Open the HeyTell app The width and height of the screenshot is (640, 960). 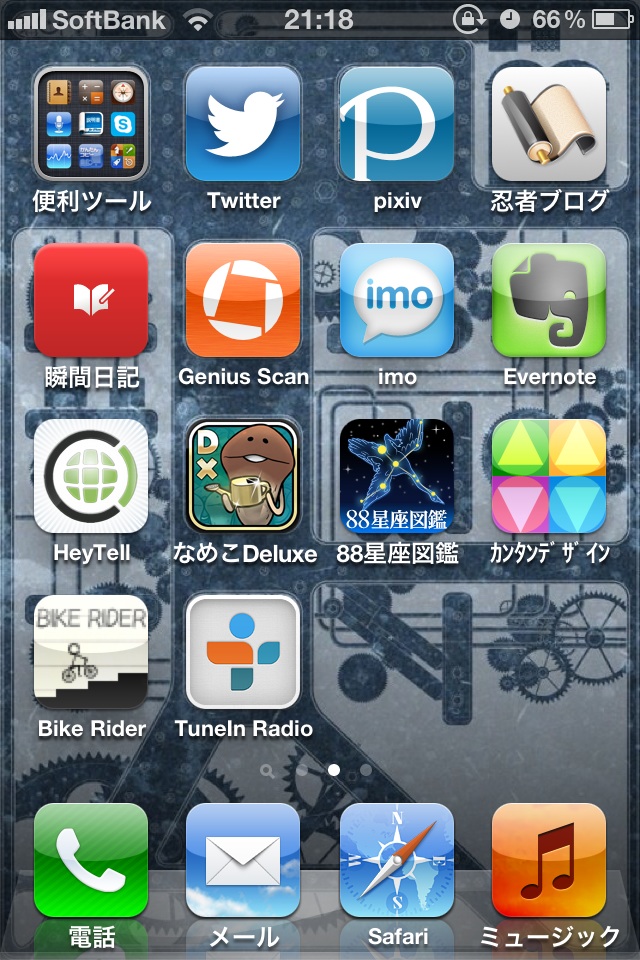(91, 476)
